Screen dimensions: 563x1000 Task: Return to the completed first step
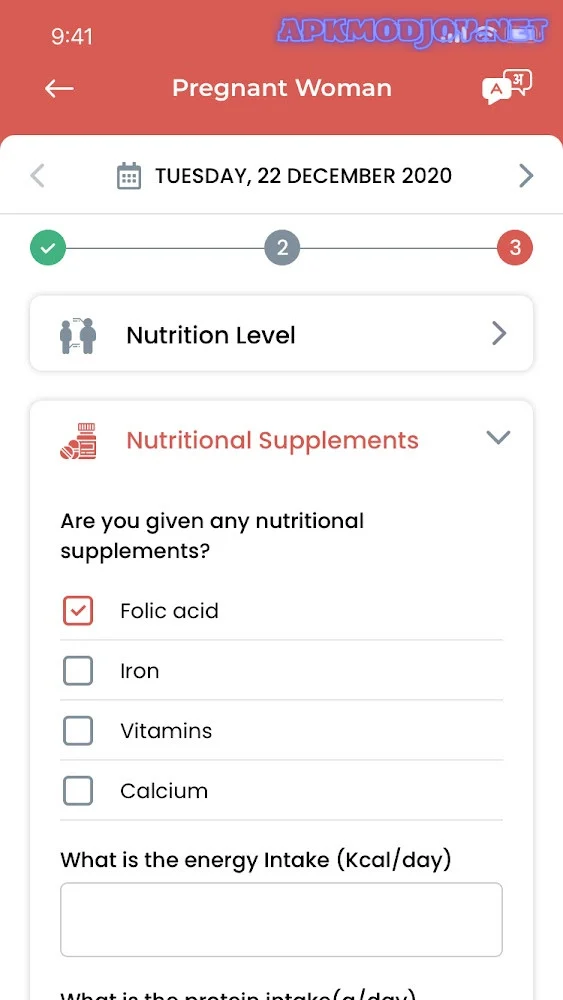pyautogui.click(x=48, y=247)
